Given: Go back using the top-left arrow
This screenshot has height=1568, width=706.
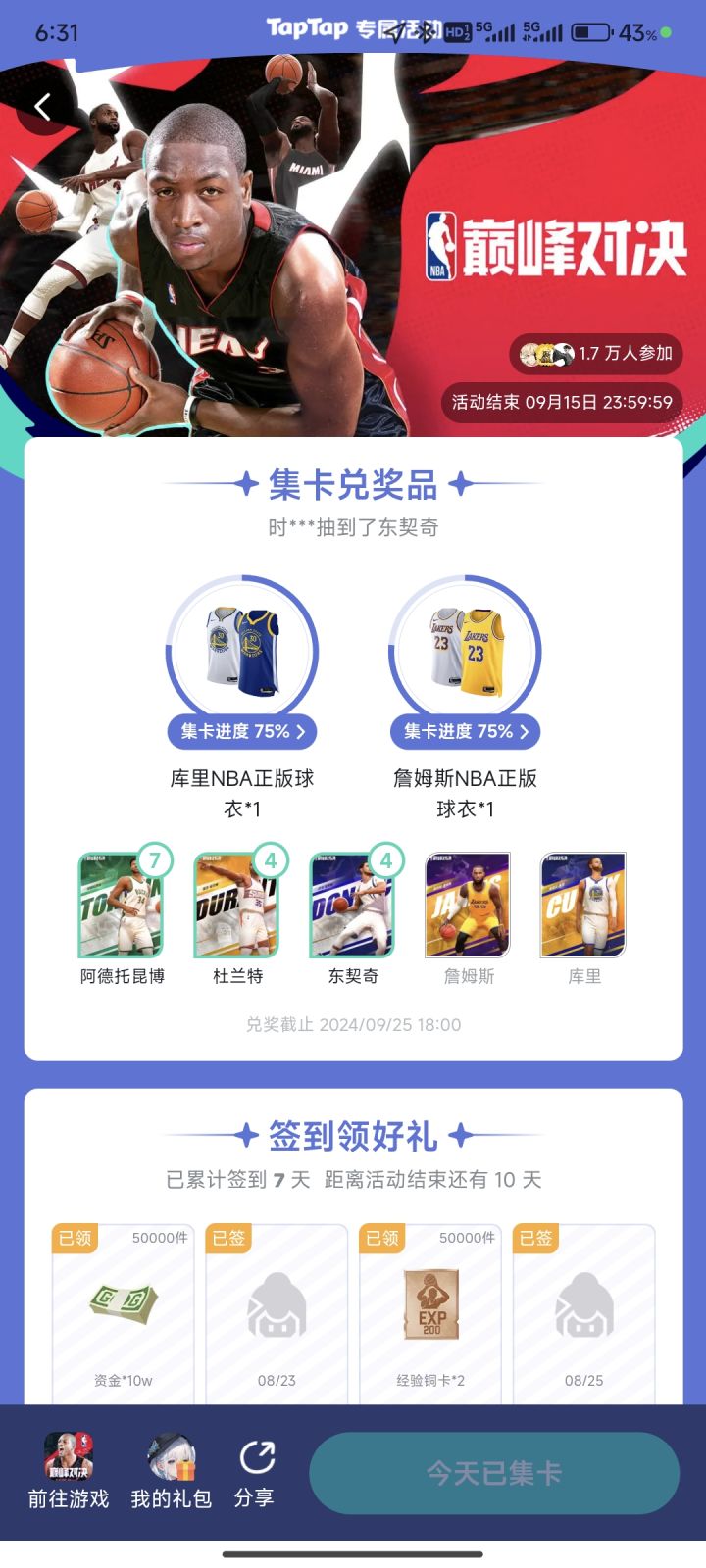Looking at the screenshot, I should [42, 107].
